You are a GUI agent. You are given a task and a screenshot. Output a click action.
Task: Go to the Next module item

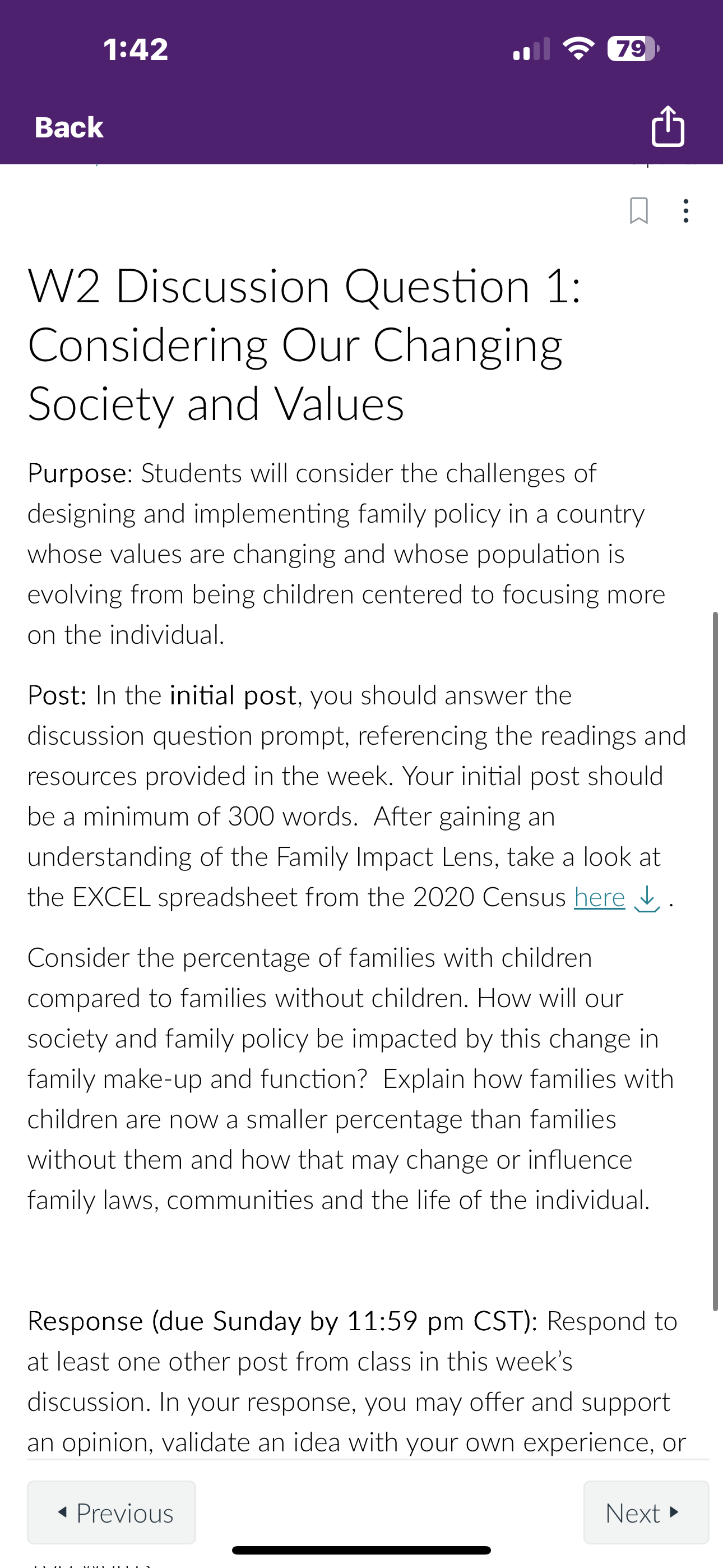pos(646,1512)
